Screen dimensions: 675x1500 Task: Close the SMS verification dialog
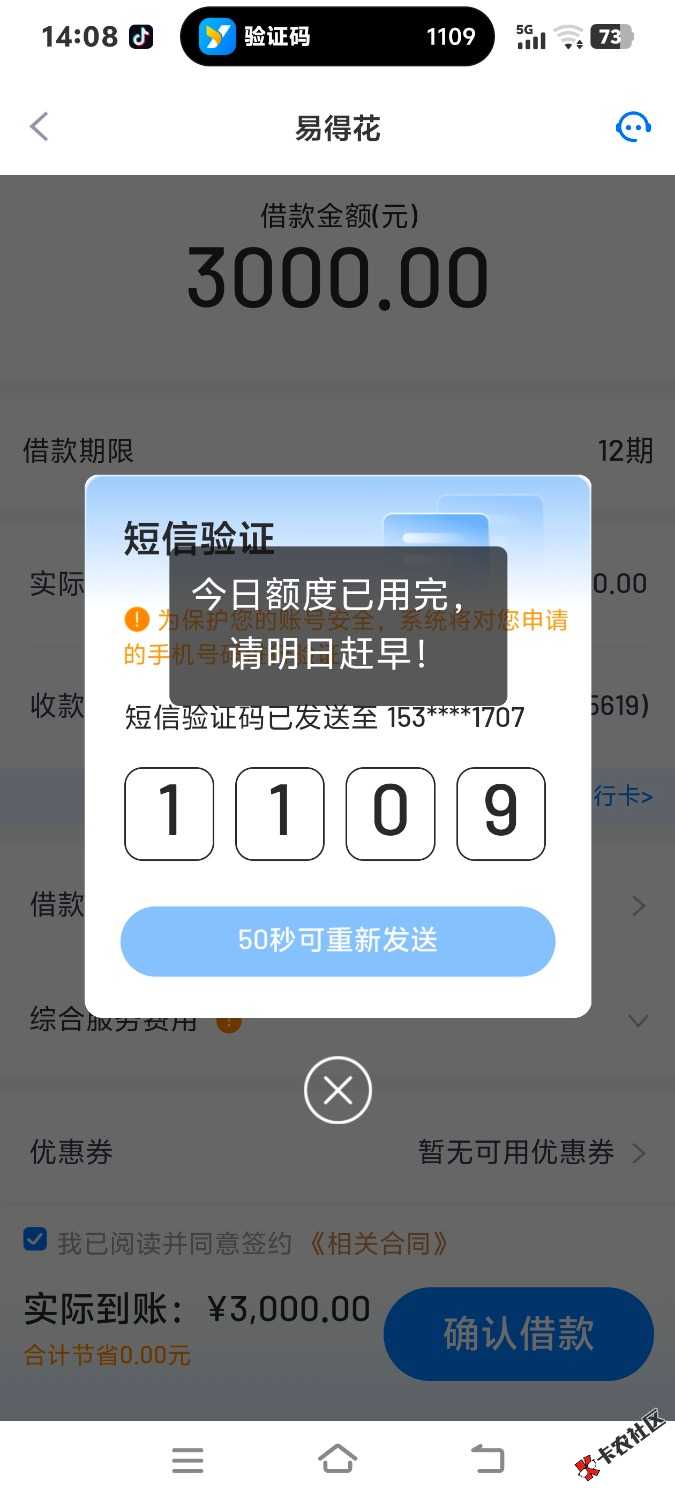(338, 1090)
